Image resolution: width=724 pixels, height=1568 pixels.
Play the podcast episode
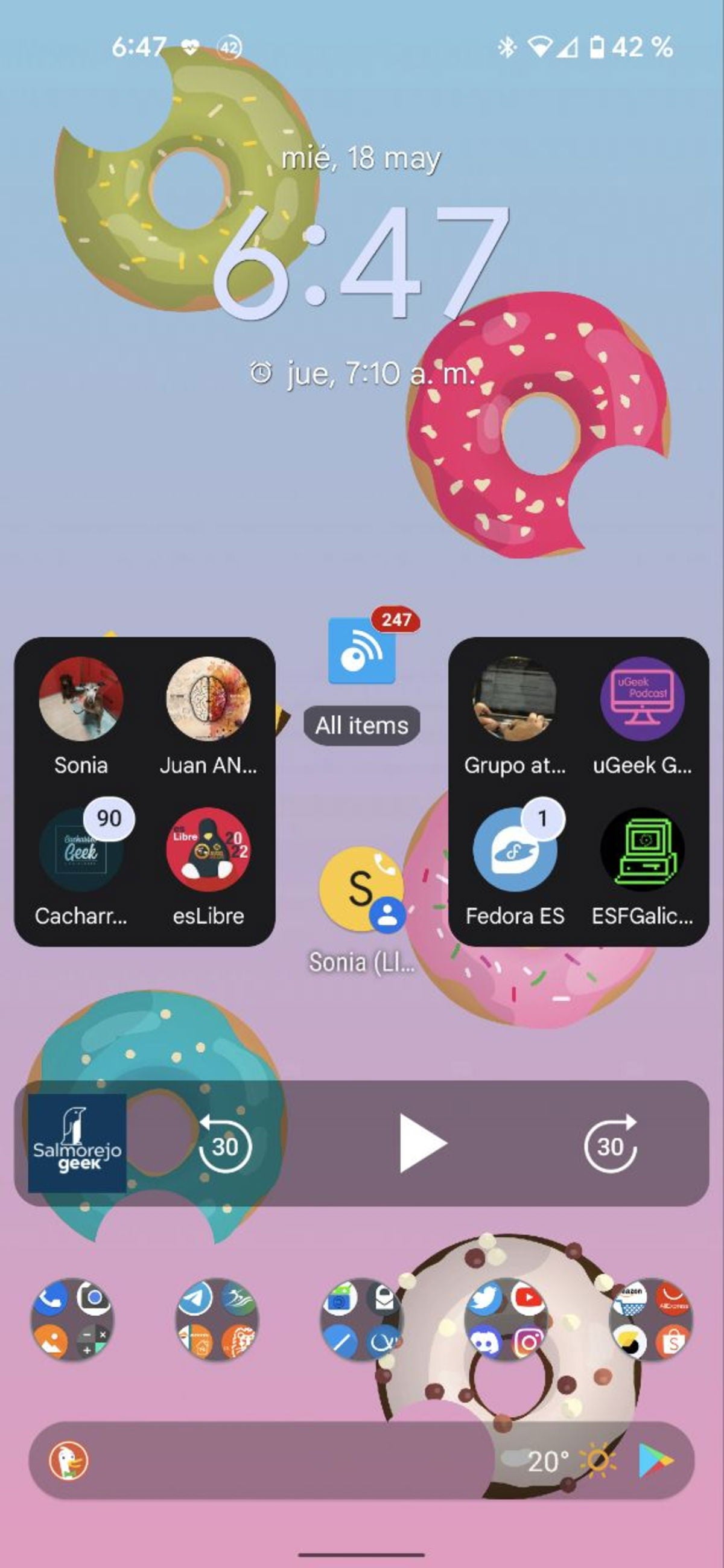point(422,1143)
